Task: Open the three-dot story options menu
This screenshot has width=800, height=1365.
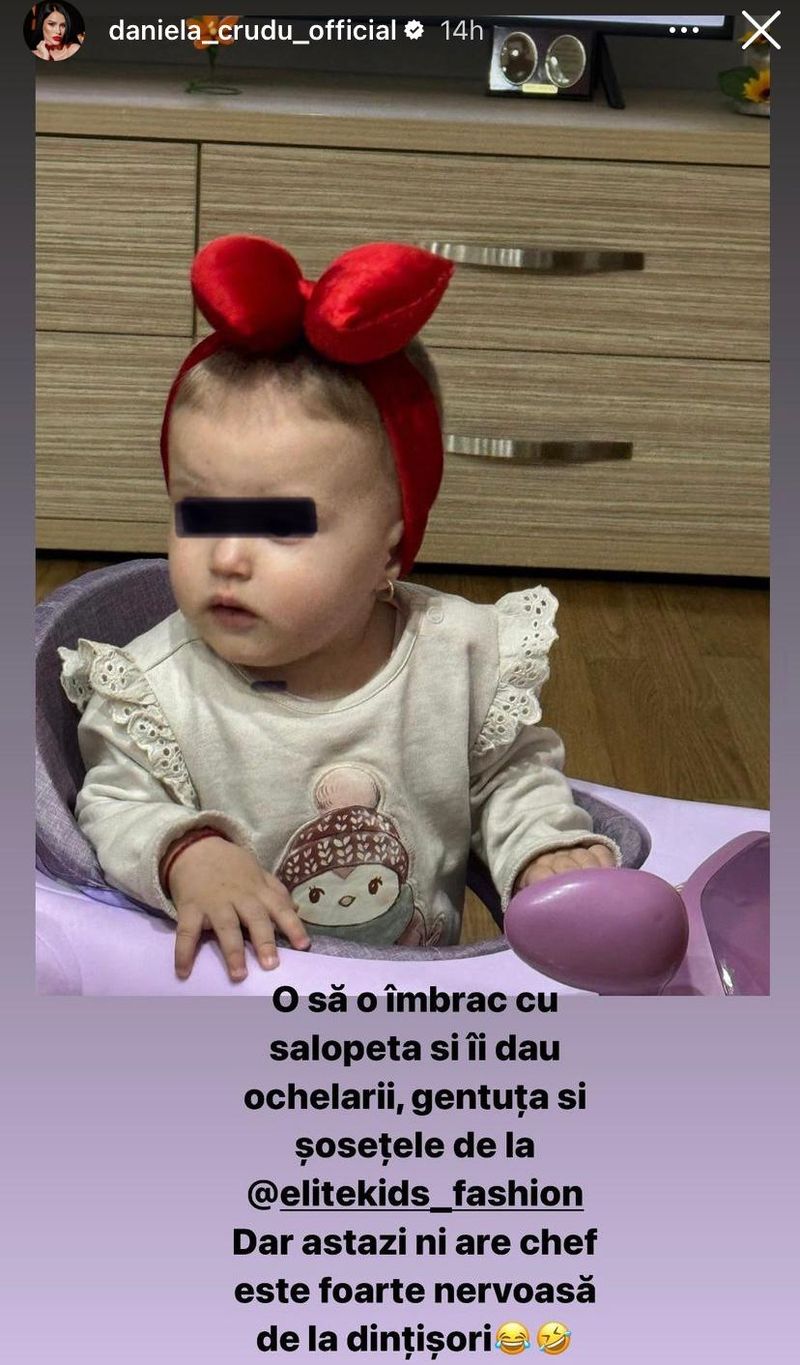Action: (684, 30)
